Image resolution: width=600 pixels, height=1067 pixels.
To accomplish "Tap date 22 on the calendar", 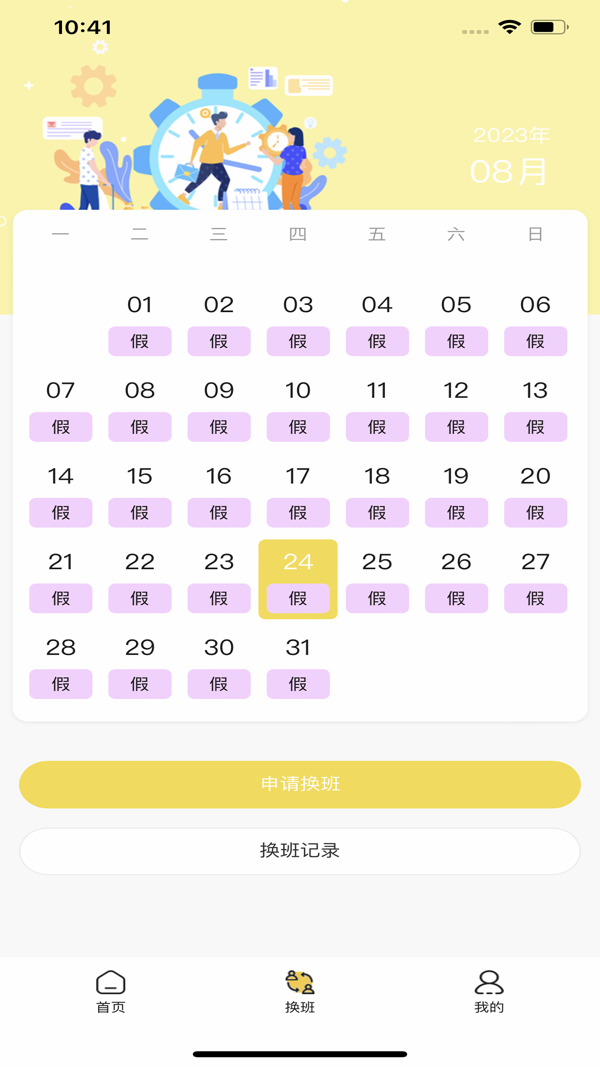I will 140,579.
